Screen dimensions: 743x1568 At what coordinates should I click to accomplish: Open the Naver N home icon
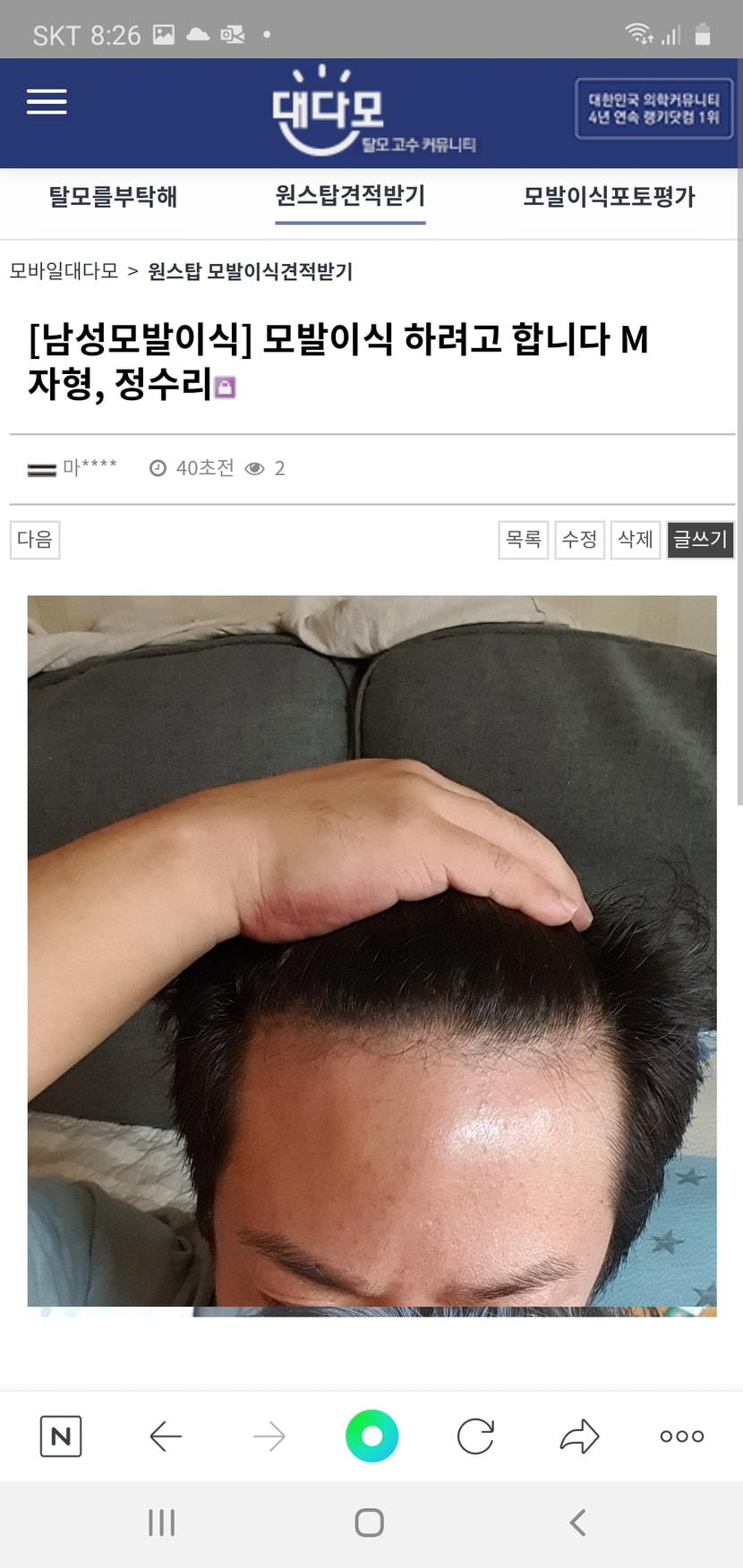61,1436
